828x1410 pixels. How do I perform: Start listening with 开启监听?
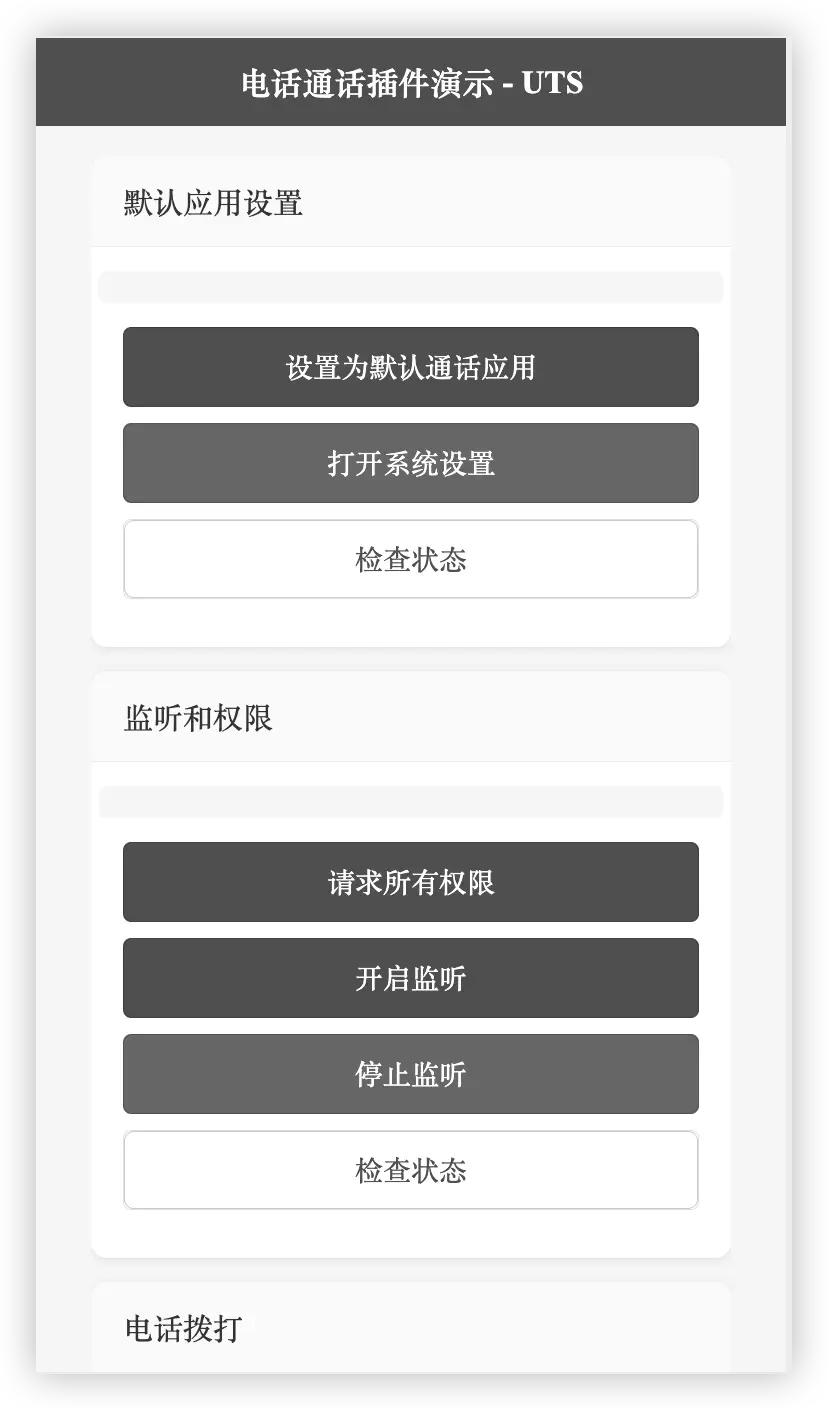pyautogui.click(x=410, y=978)
